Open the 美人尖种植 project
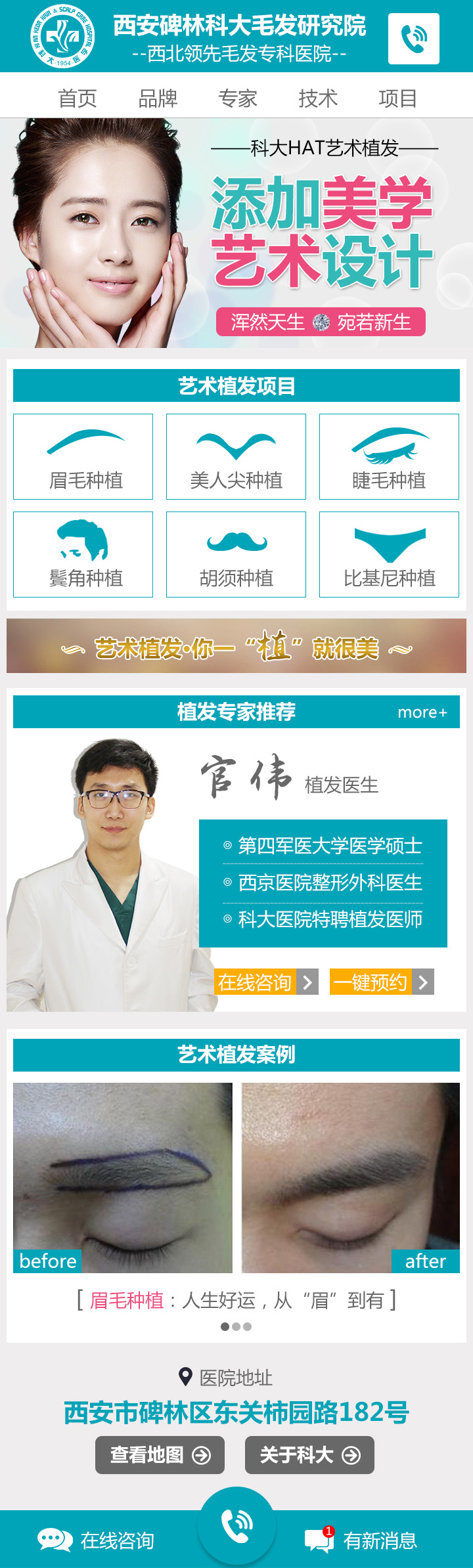The width and height of the screenshot is (473, 1568). (236, 457)
